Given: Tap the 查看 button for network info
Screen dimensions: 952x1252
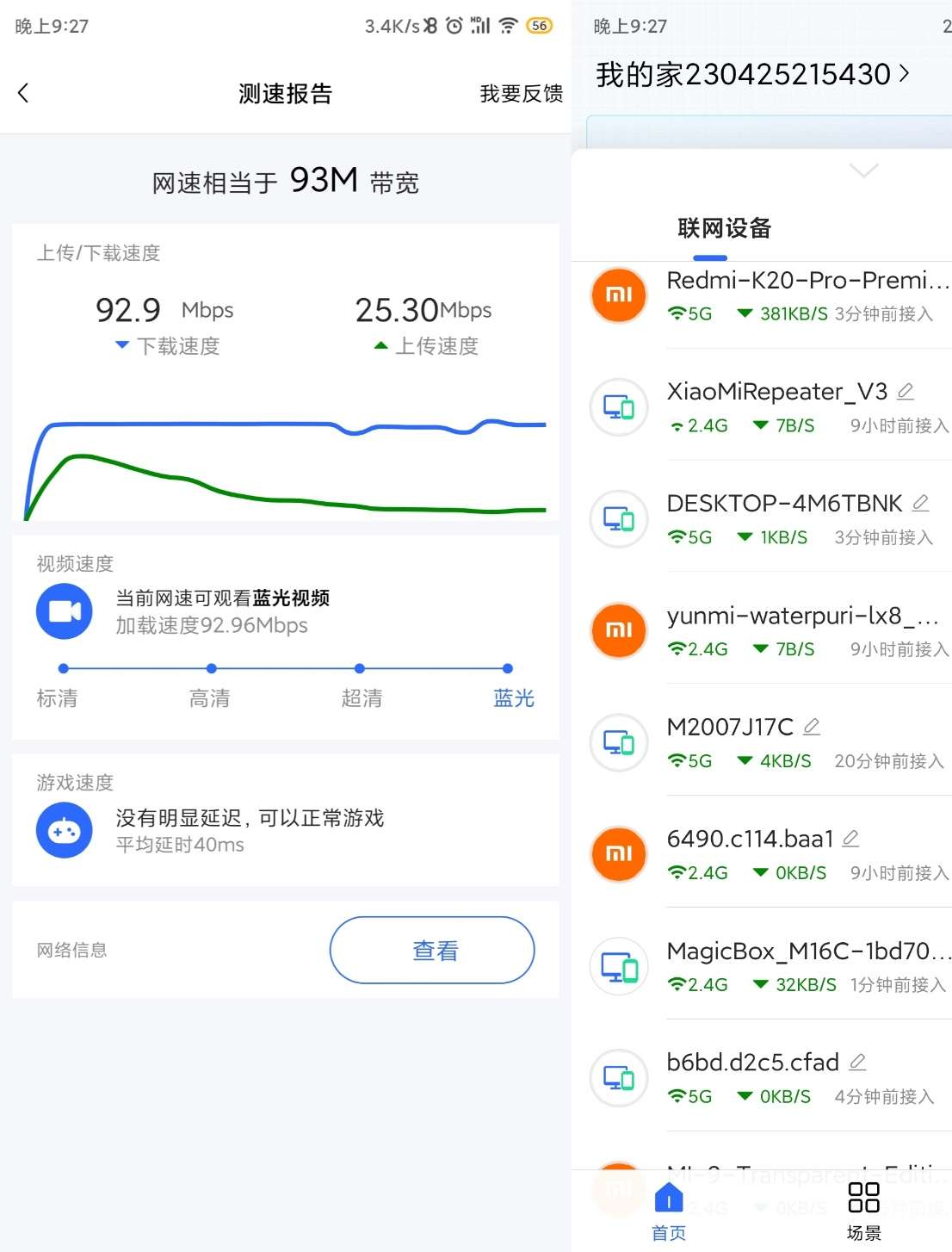Looking at the screenshot, I should coord(431,950).
